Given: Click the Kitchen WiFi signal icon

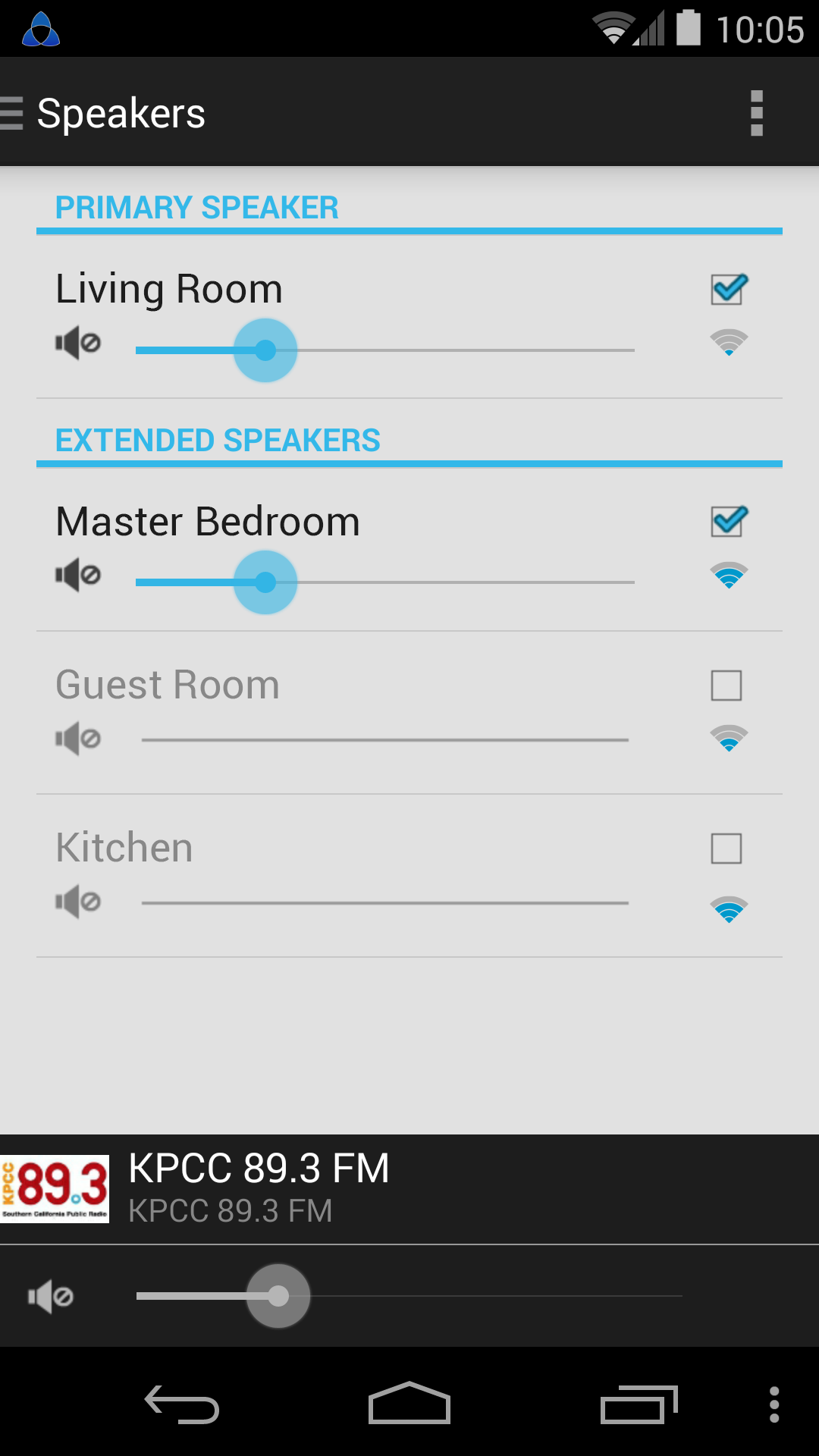Looking at the screenshot, I should click(x=729, y=907).
